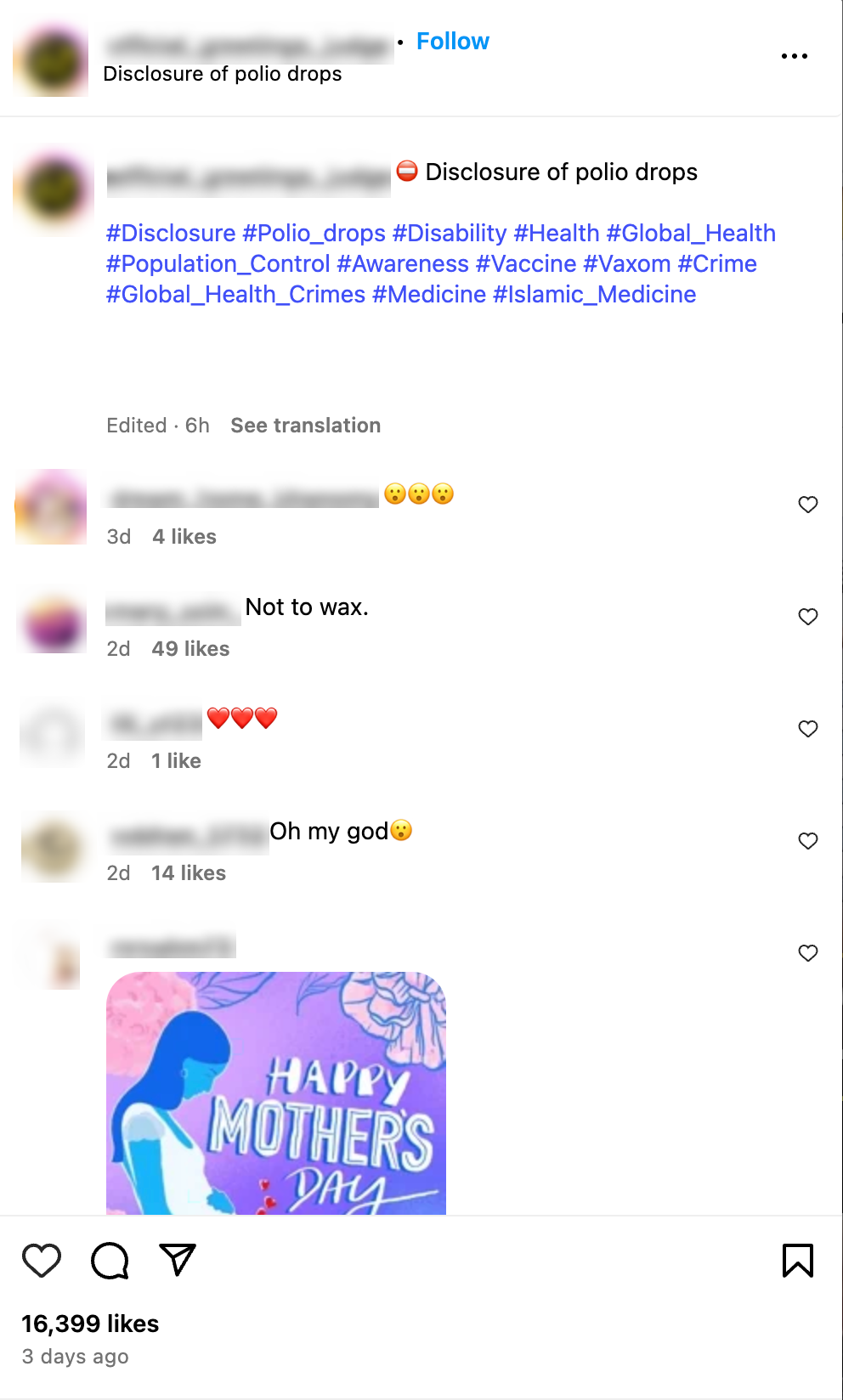Like the surprised-emoji comment

(808, 505)
